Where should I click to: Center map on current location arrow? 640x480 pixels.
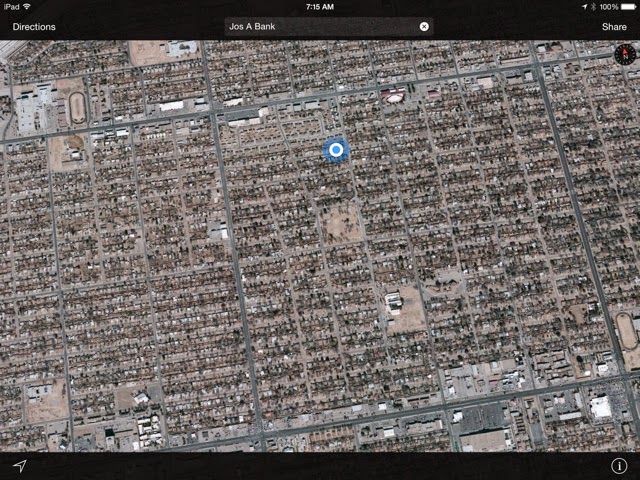pyautogui.click(x=19, y=466)
